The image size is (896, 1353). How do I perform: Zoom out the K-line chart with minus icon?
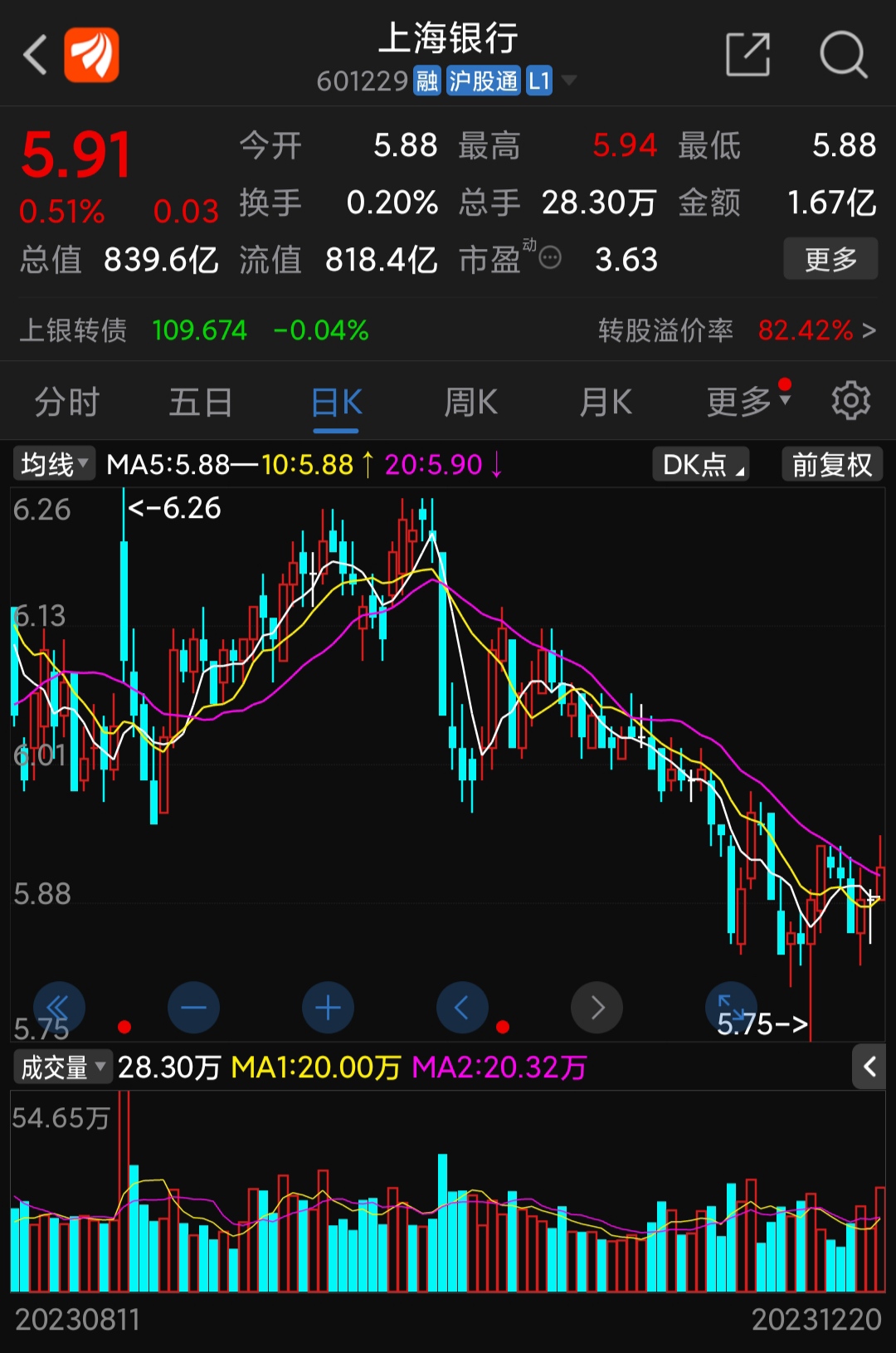pos(193,1007)
